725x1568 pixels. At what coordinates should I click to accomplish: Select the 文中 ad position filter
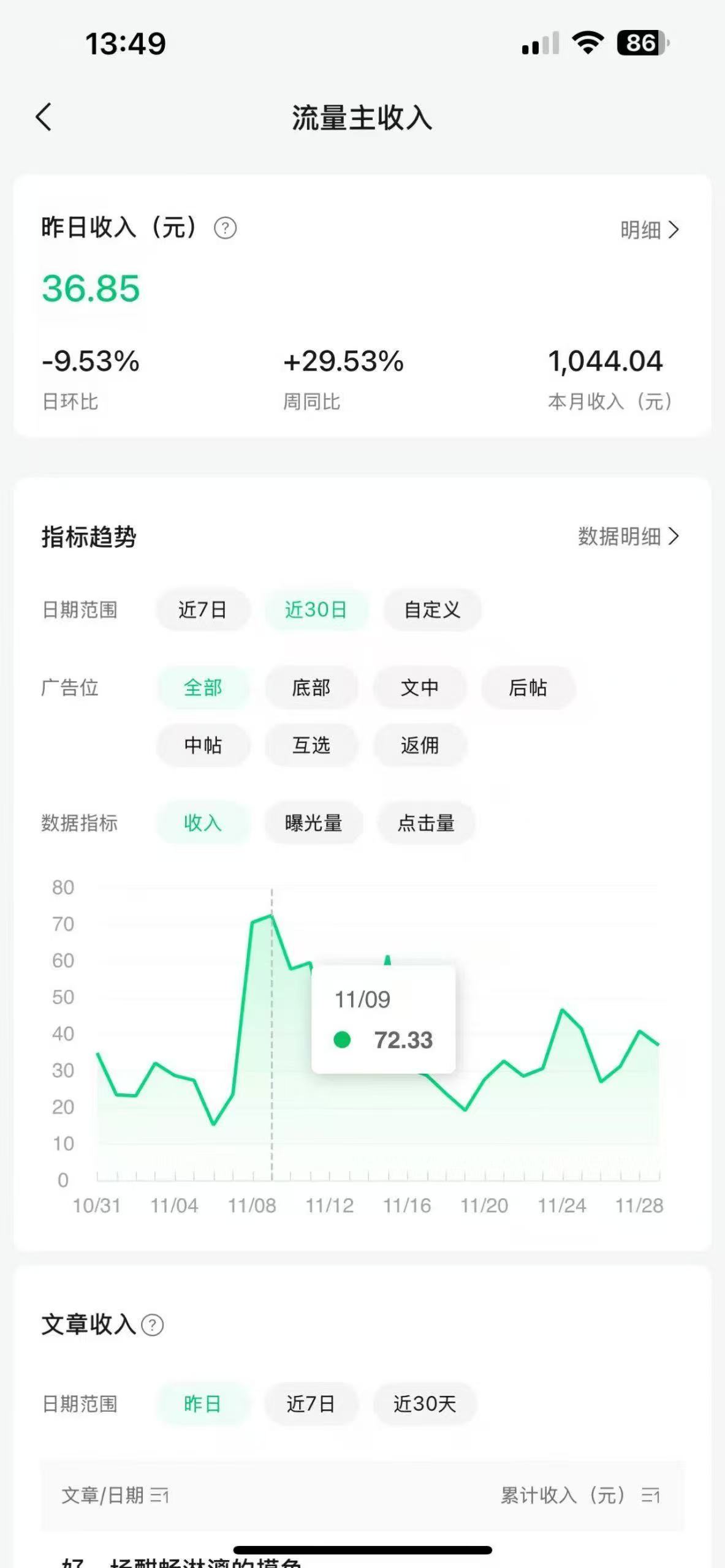[420, 688]
